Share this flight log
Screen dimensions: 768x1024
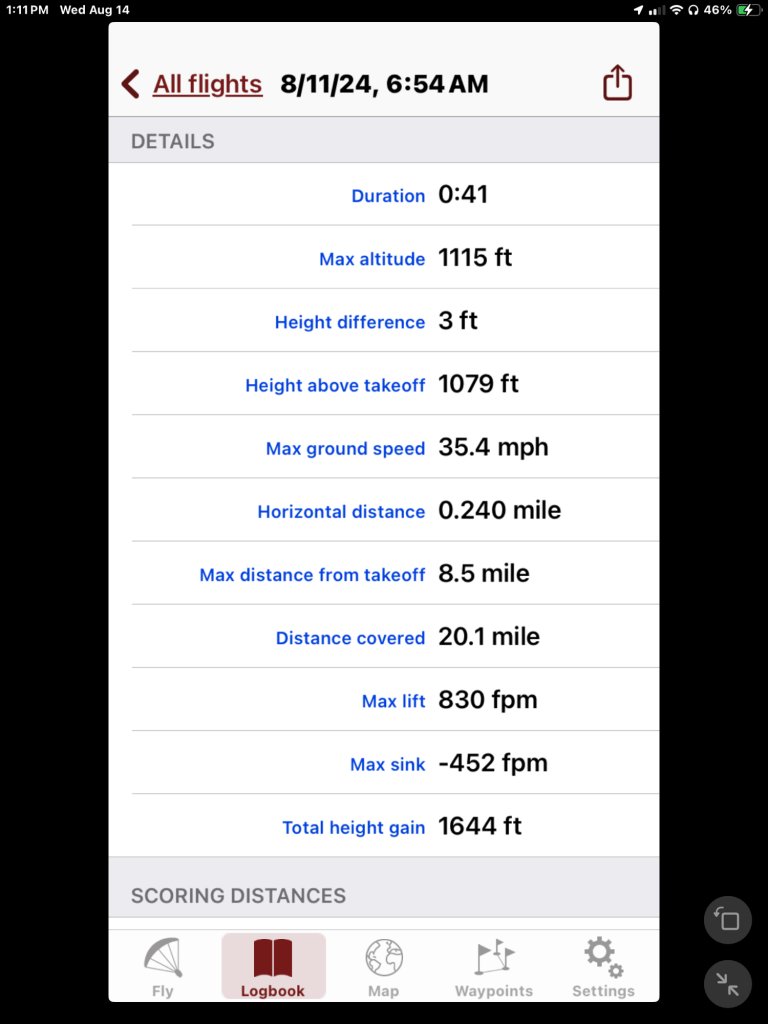point(618,83)
